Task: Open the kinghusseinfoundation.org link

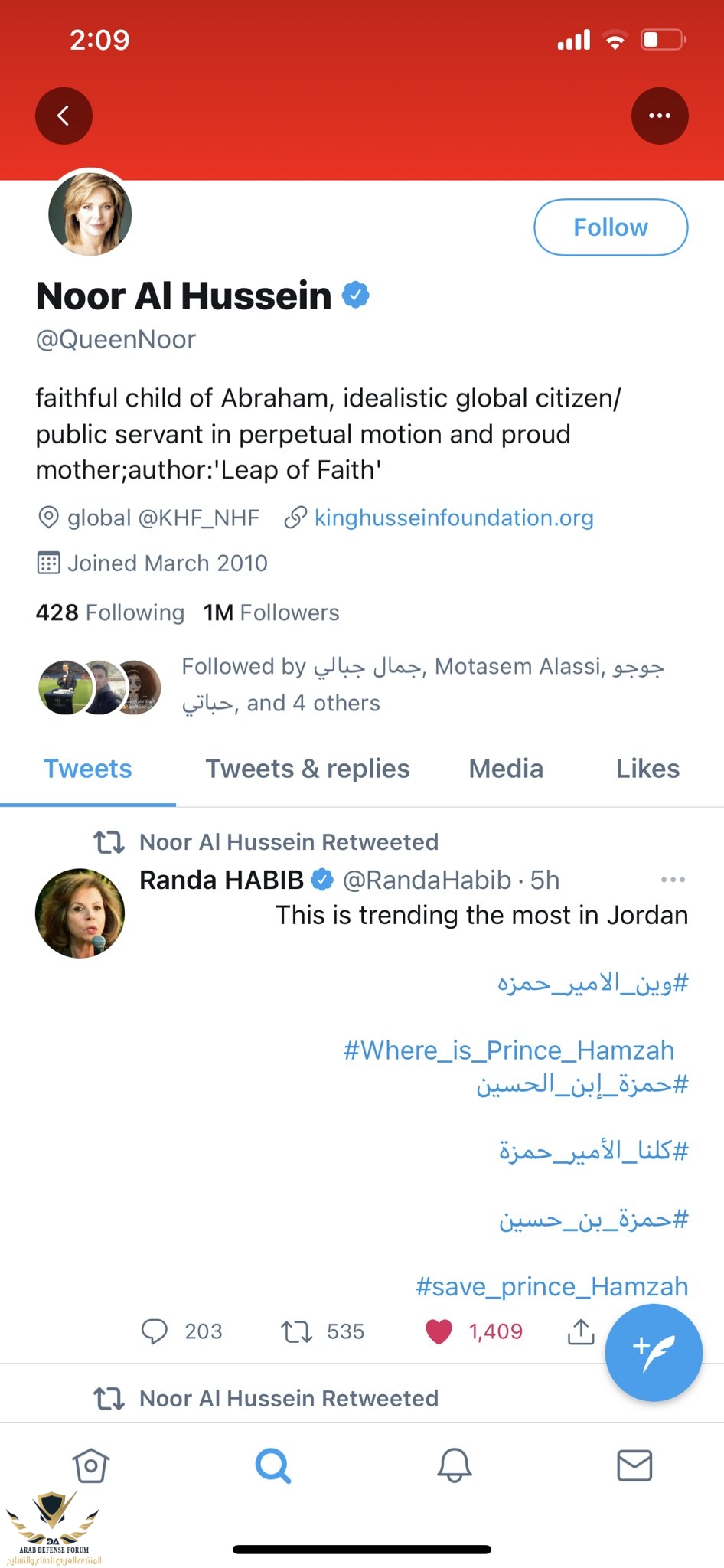Action: click(x=453, y=518)
